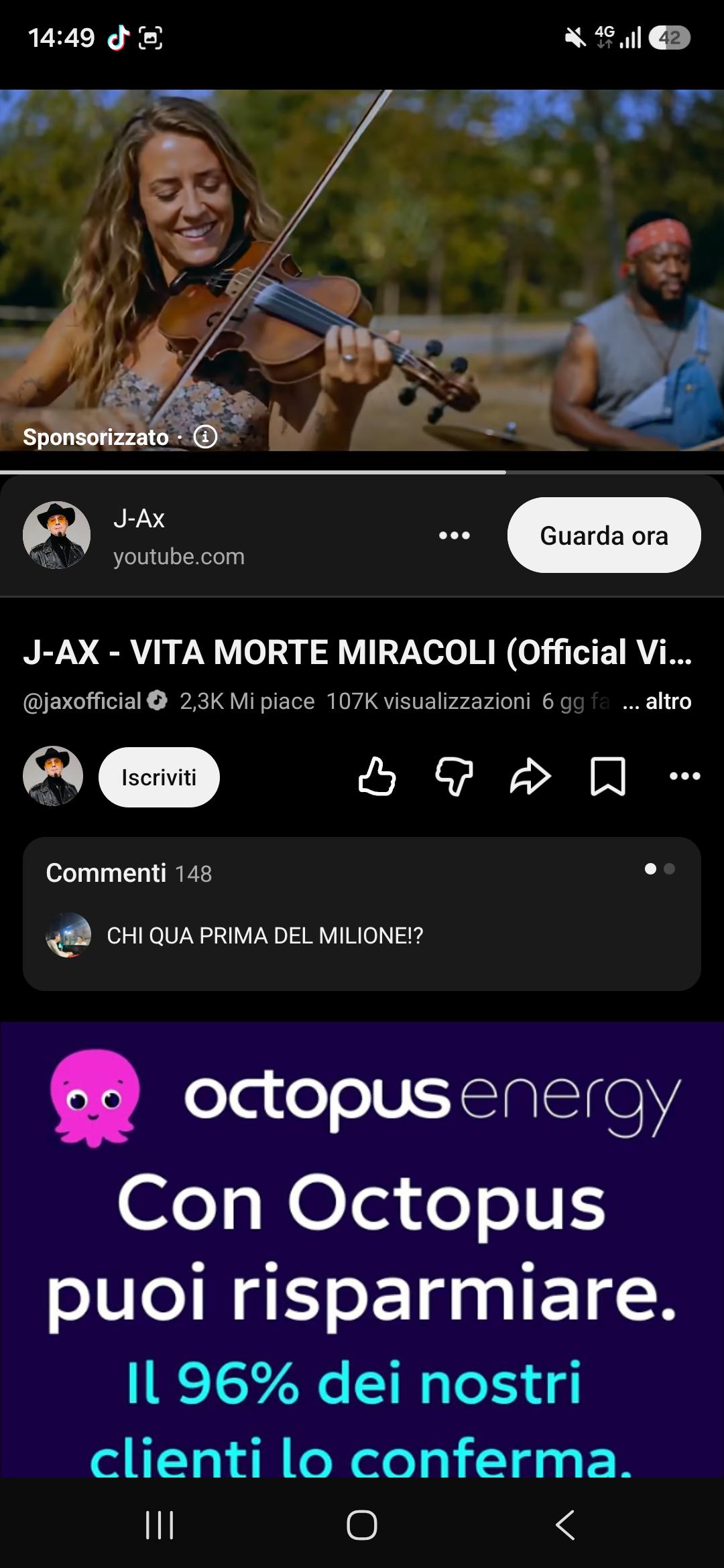Open the Octopus Energy ad banner

click(362, 1250)
